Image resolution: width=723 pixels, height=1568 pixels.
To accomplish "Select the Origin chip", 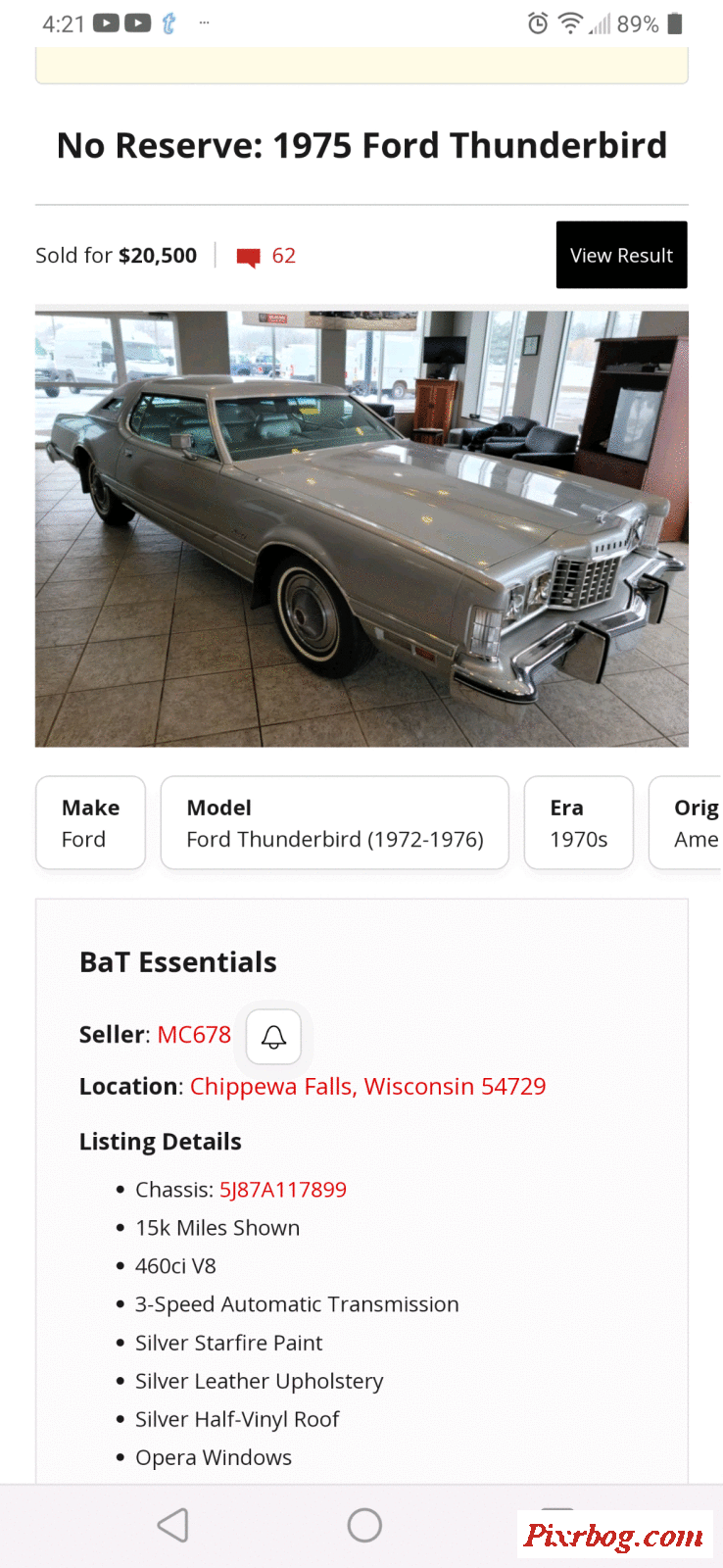I will click(690, 823).
